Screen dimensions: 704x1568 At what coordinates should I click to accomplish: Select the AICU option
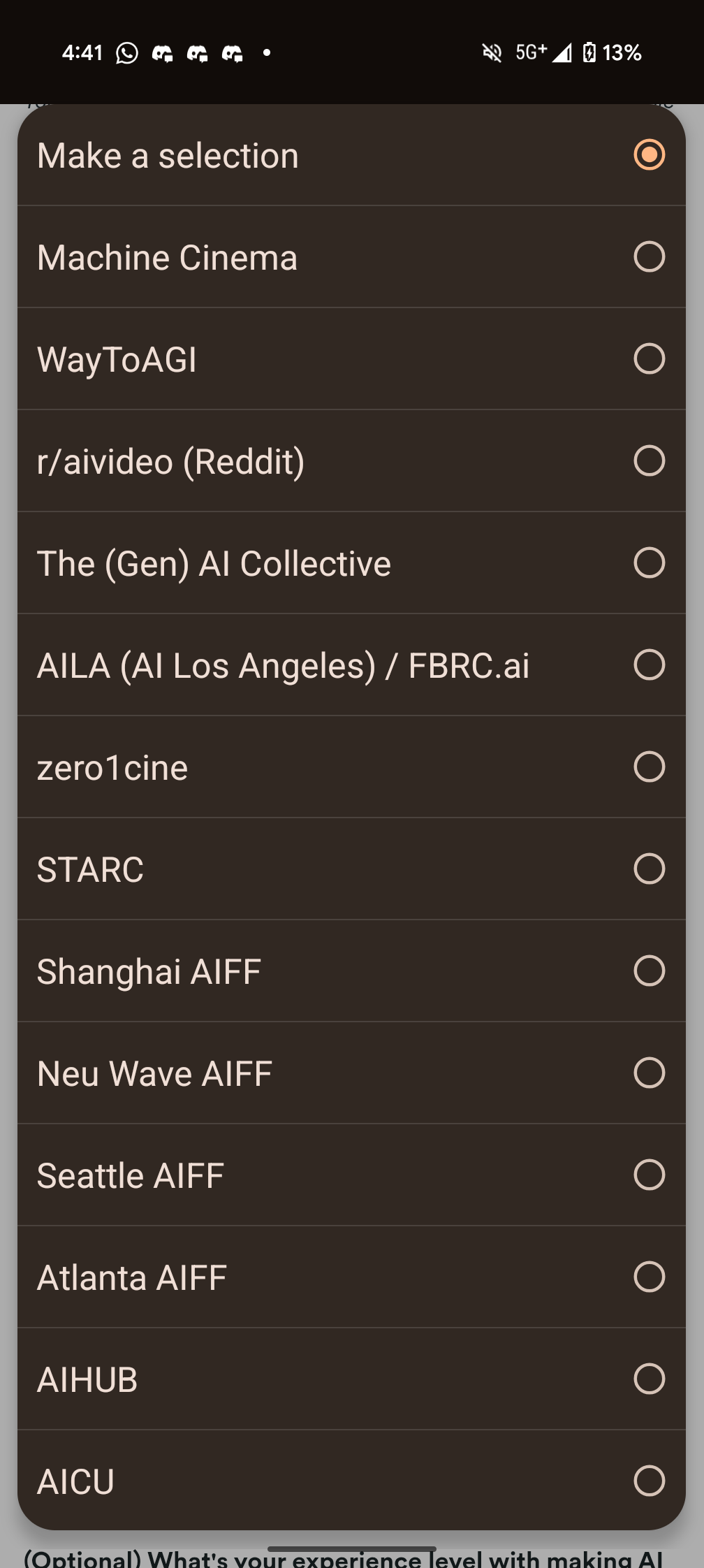[x=351, y=1480]
